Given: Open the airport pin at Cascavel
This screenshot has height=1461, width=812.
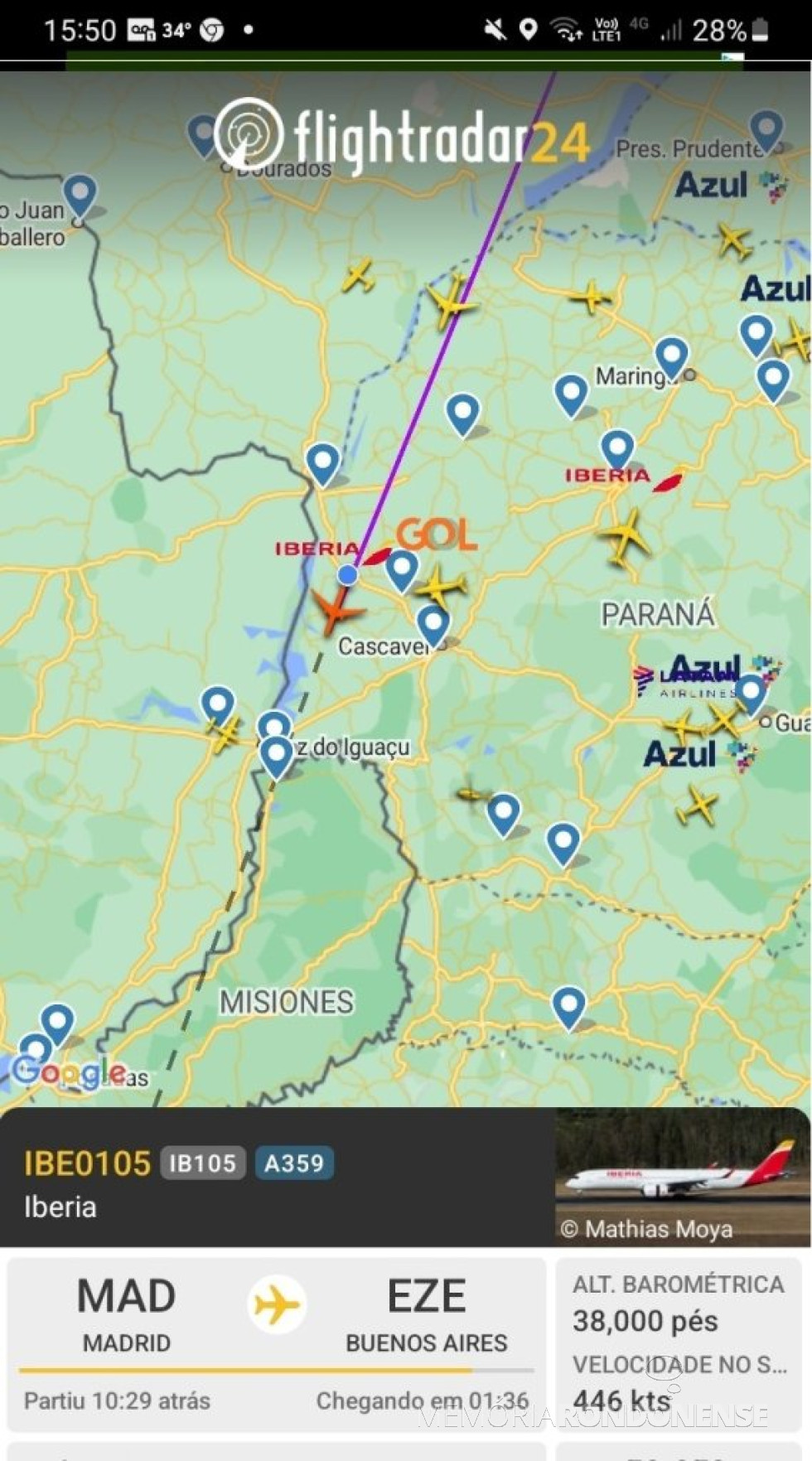Looking at the screenshot, I should tap(433, 623).
